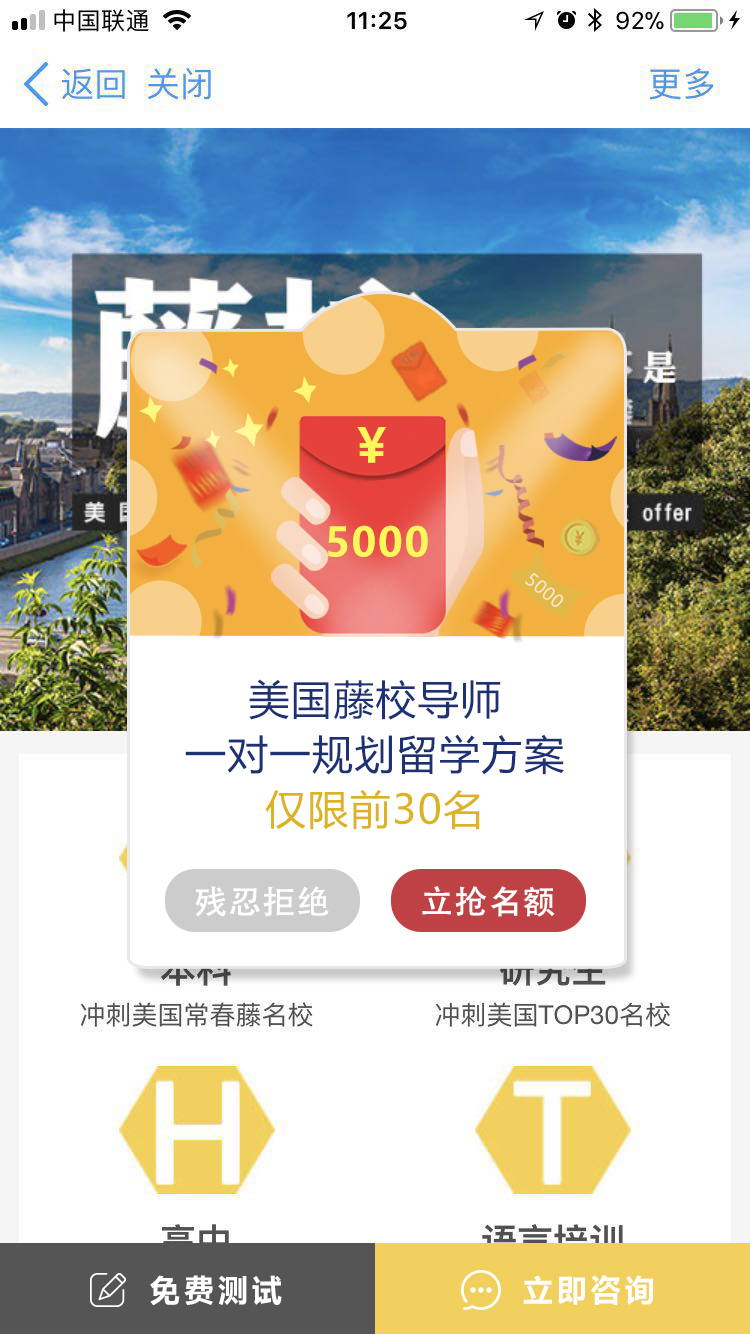Tap the 返回 back button
The image size is (750, 1334).
point(76,85)
